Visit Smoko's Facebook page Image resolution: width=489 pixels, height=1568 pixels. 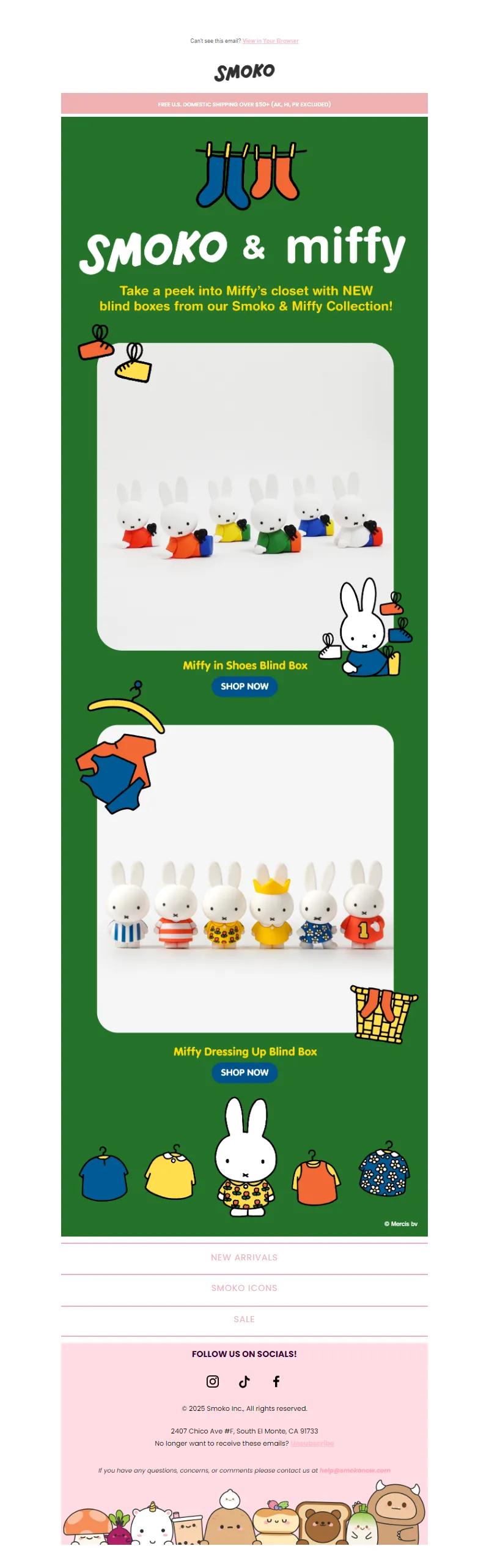pos(276,1381)
